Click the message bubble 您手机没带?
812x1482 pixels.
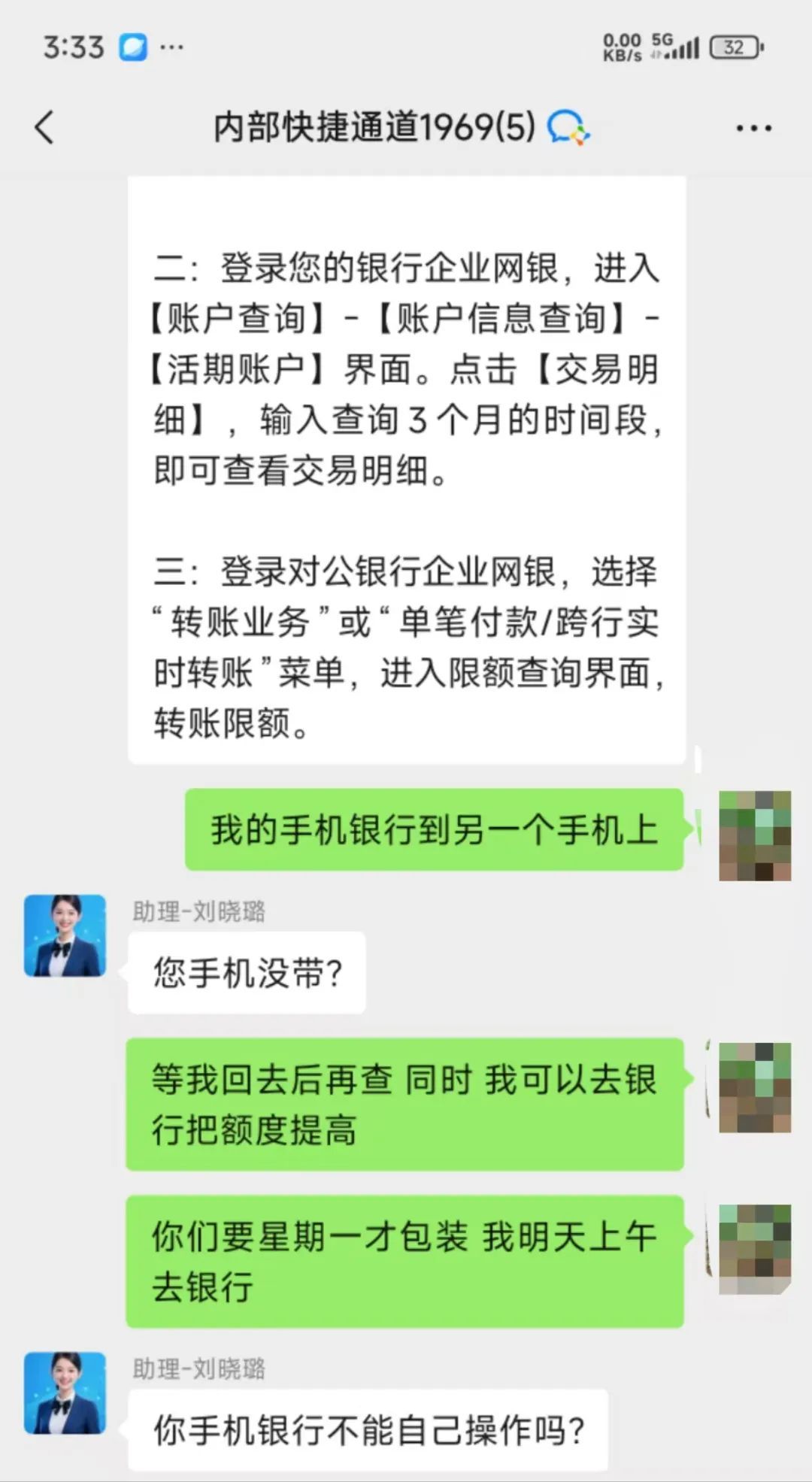[248, 972]
